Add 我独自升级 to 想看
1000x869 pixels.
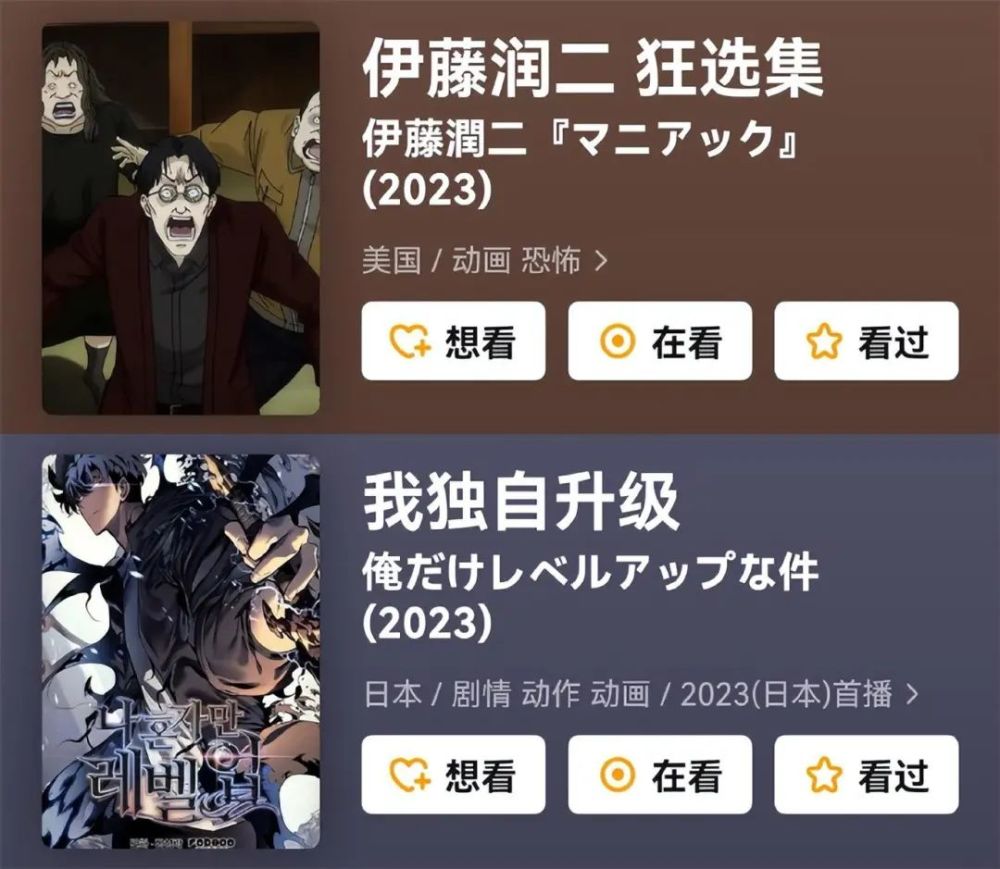(453, 775)
